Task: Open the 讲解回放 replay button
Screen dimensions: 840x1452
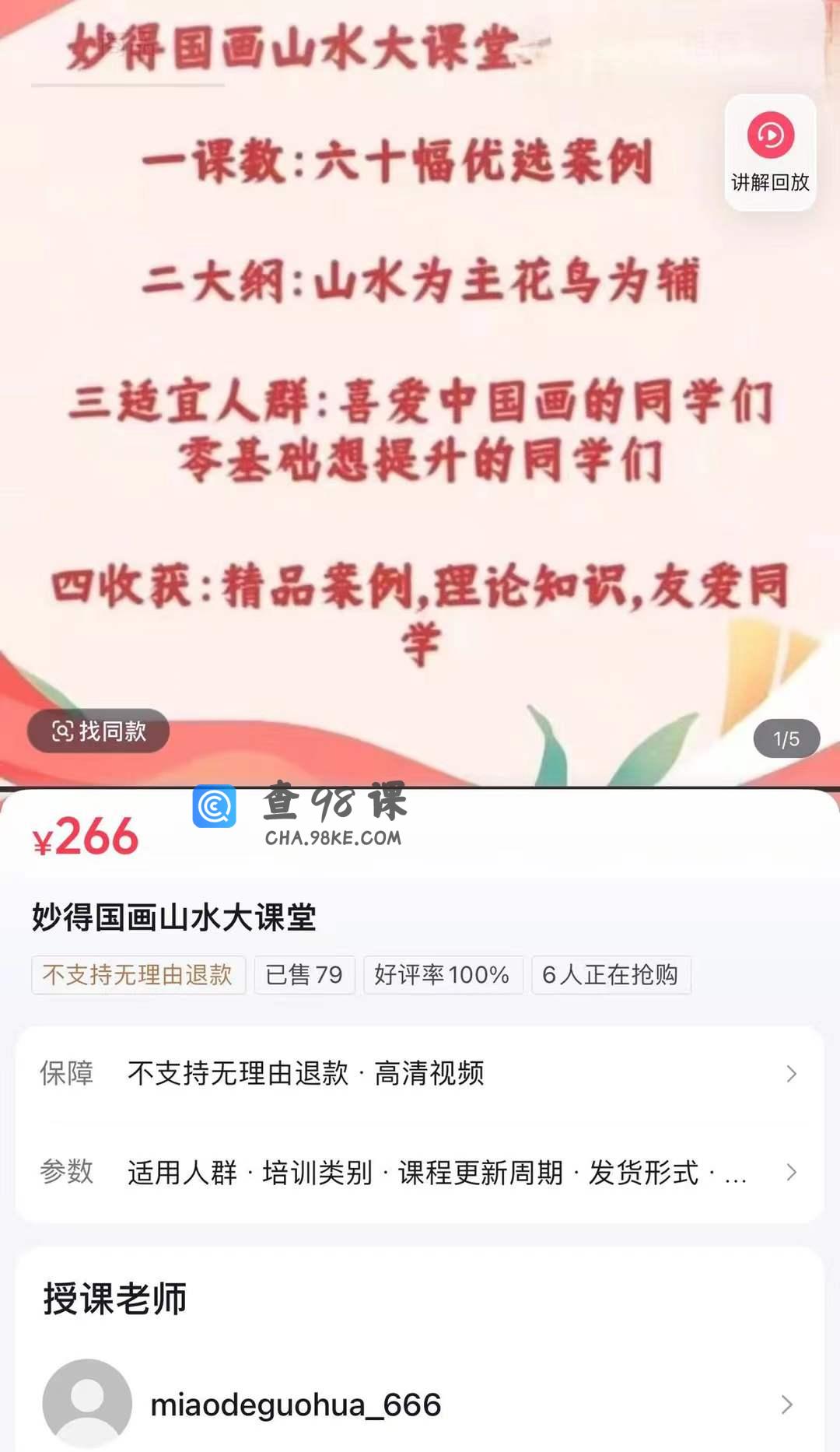Action: (770, 153)
